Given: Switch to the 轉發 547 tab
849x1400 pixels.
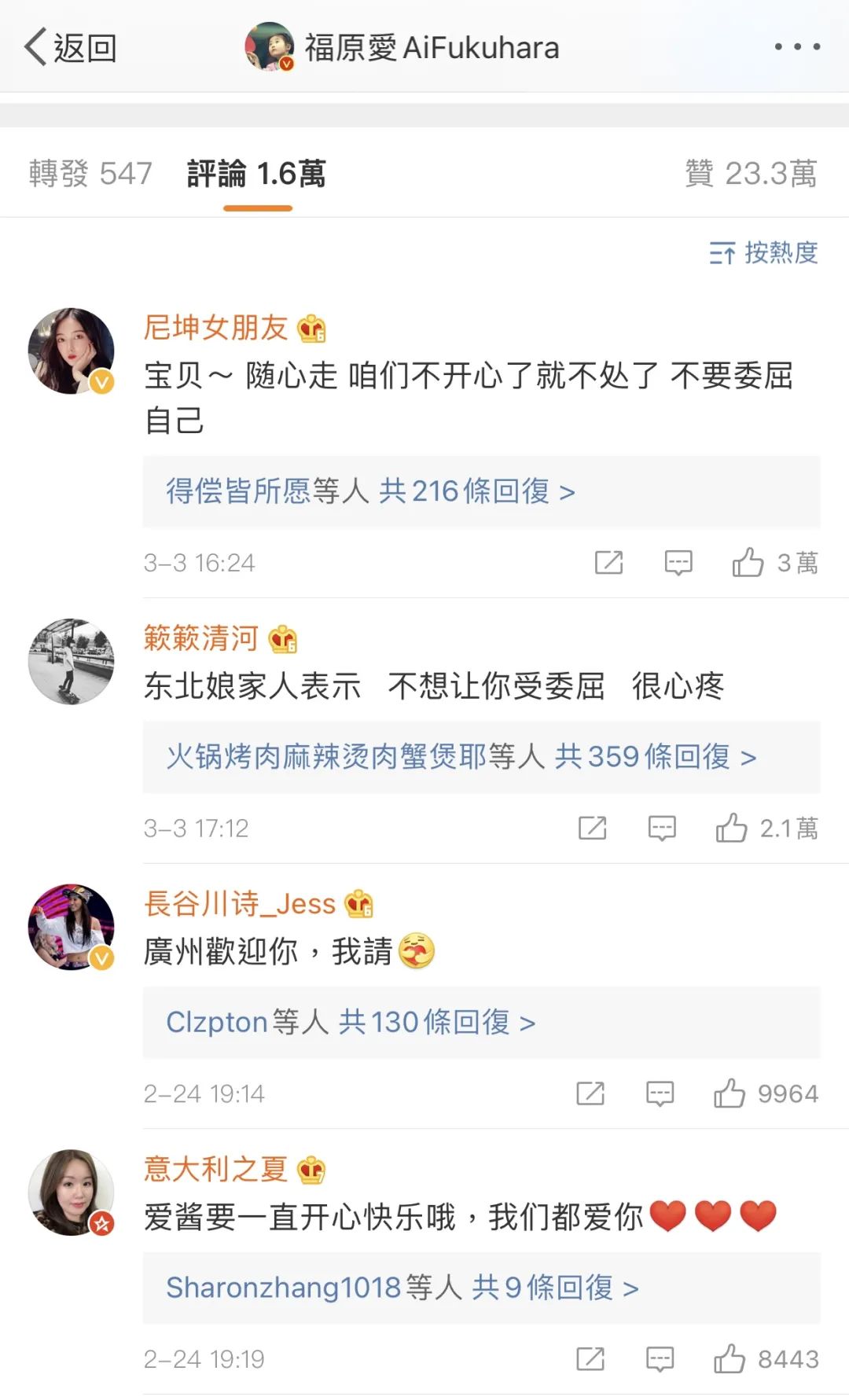Looking at the screenshot, I should pyautogui.click(x=90, y=173).
